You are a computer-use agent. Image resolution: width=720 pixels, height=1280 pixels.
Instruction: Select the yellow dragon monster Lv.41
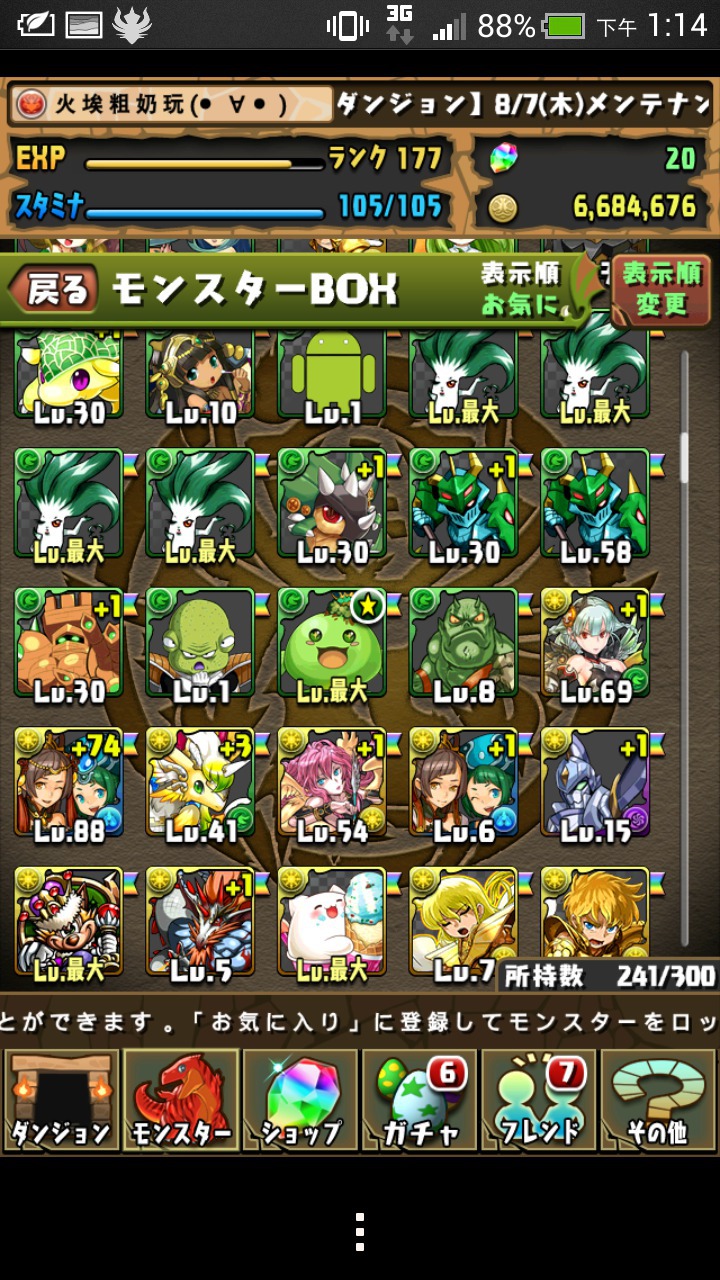pyautogui.click(x=200, y=782)
